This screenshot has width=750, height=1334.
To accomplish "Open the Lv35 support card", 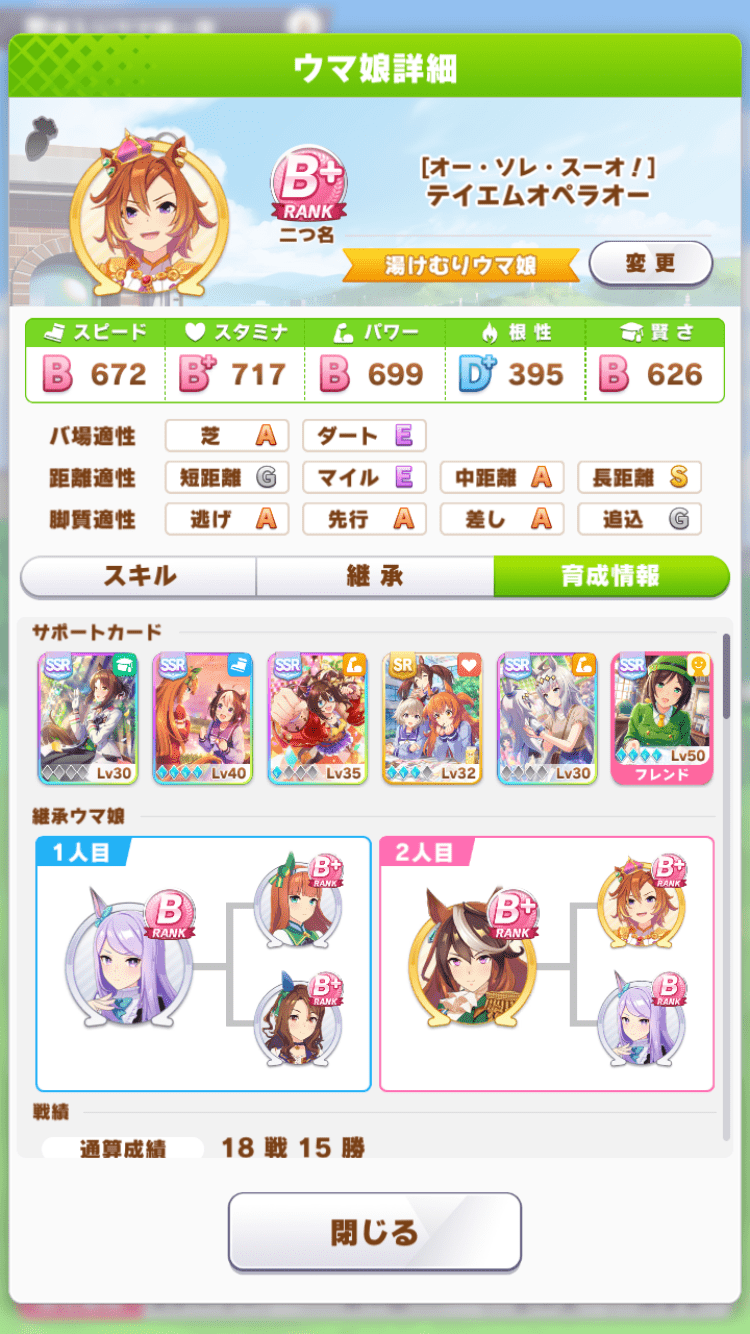I will point(318,718).
